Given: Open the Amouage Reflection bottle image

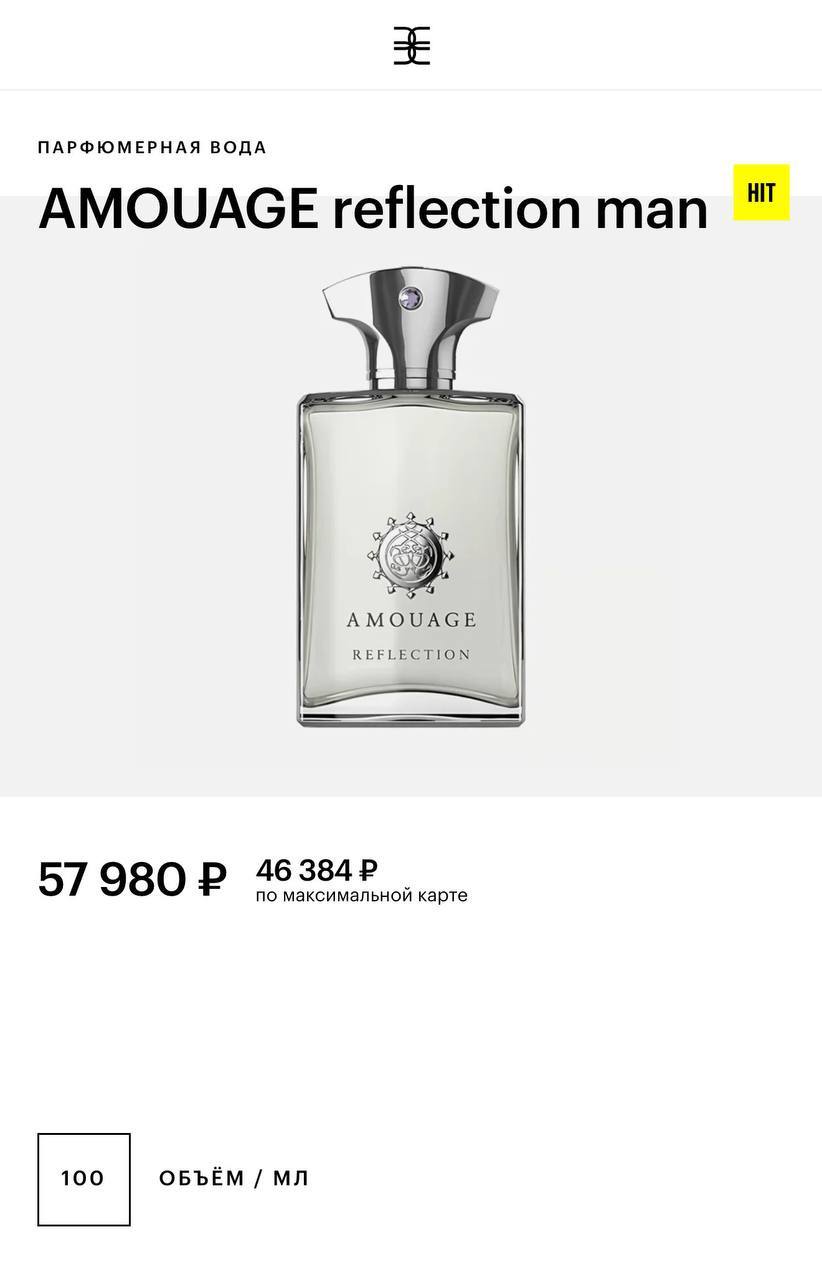Looking at the screenshot, I should click(x=410, y=500).
